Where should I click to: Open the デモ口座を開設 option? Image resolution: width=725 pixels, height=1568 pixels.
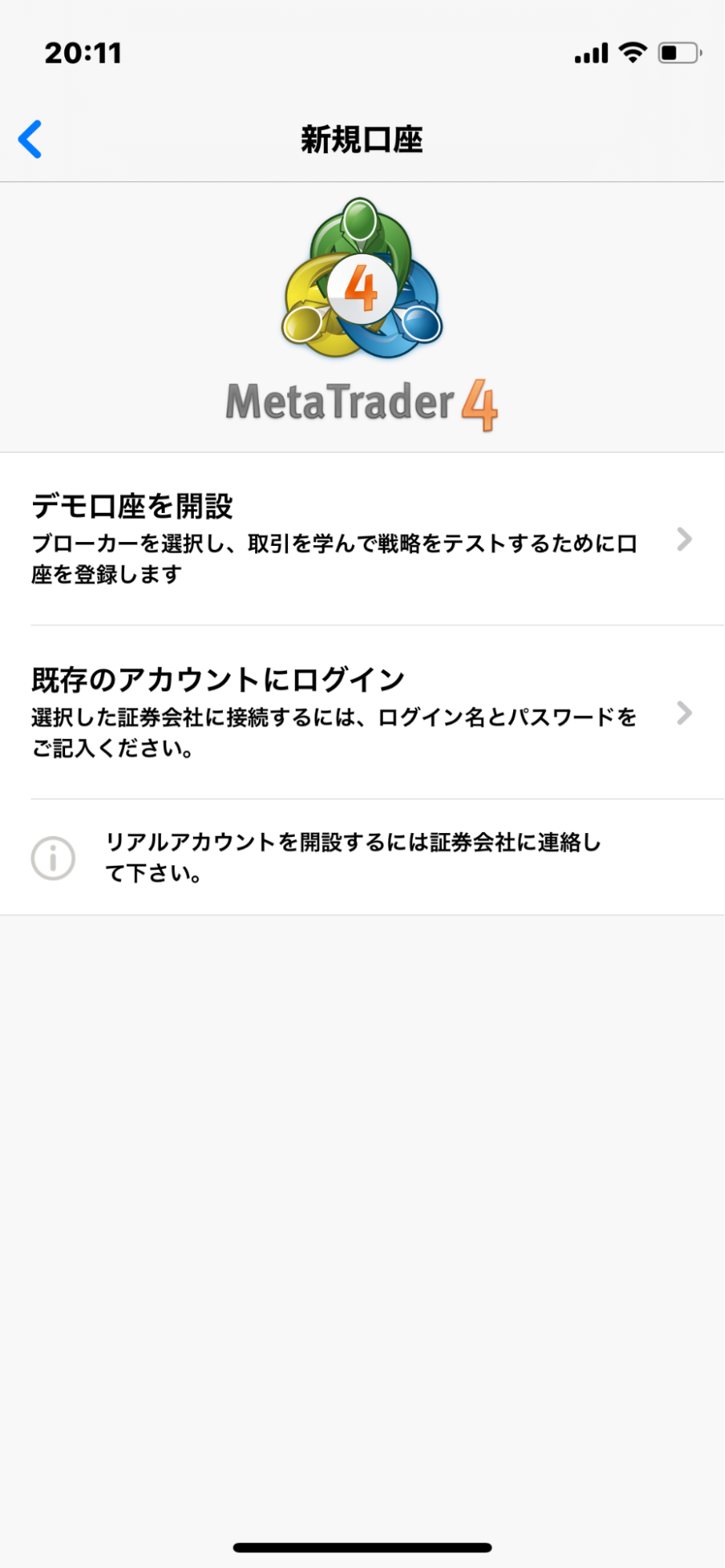coord(361,539)
